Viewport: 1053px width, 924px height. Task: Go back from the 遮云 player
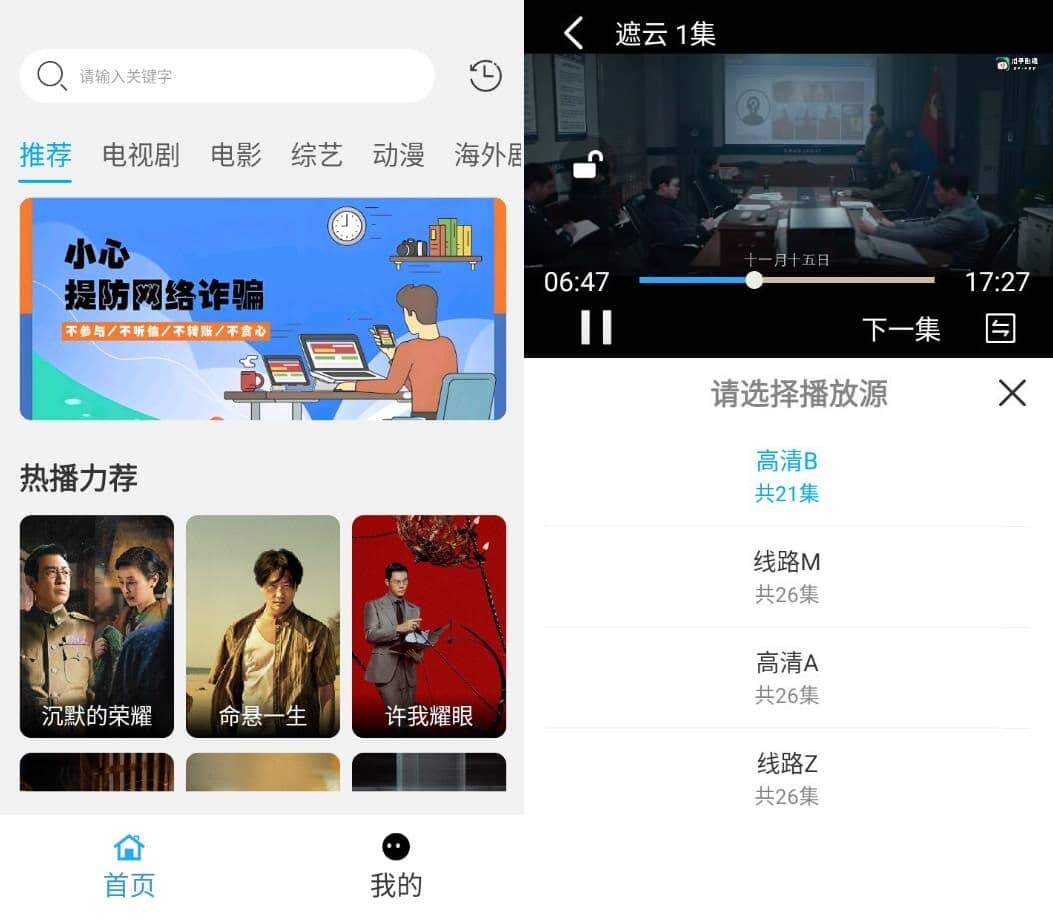pyautogui.click(x=573, y=33)
